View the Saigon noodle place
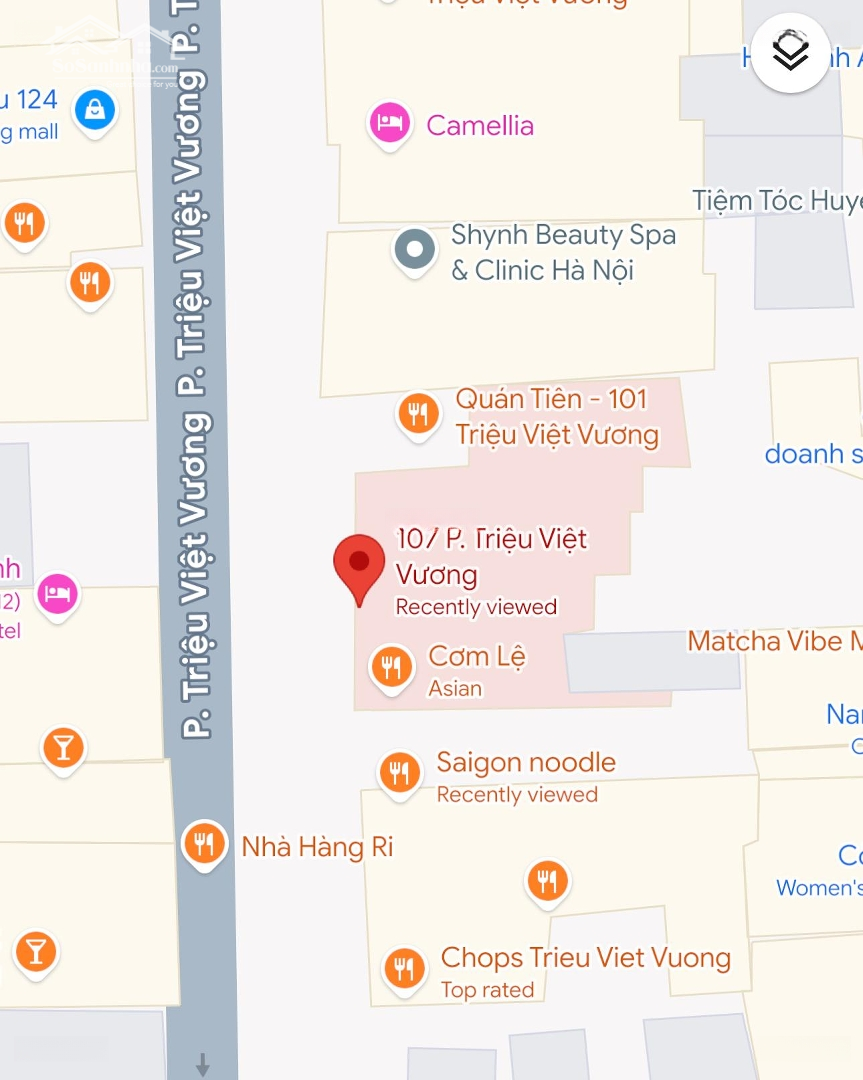The height and width of the screenshot is (1080, 863). 399,772
